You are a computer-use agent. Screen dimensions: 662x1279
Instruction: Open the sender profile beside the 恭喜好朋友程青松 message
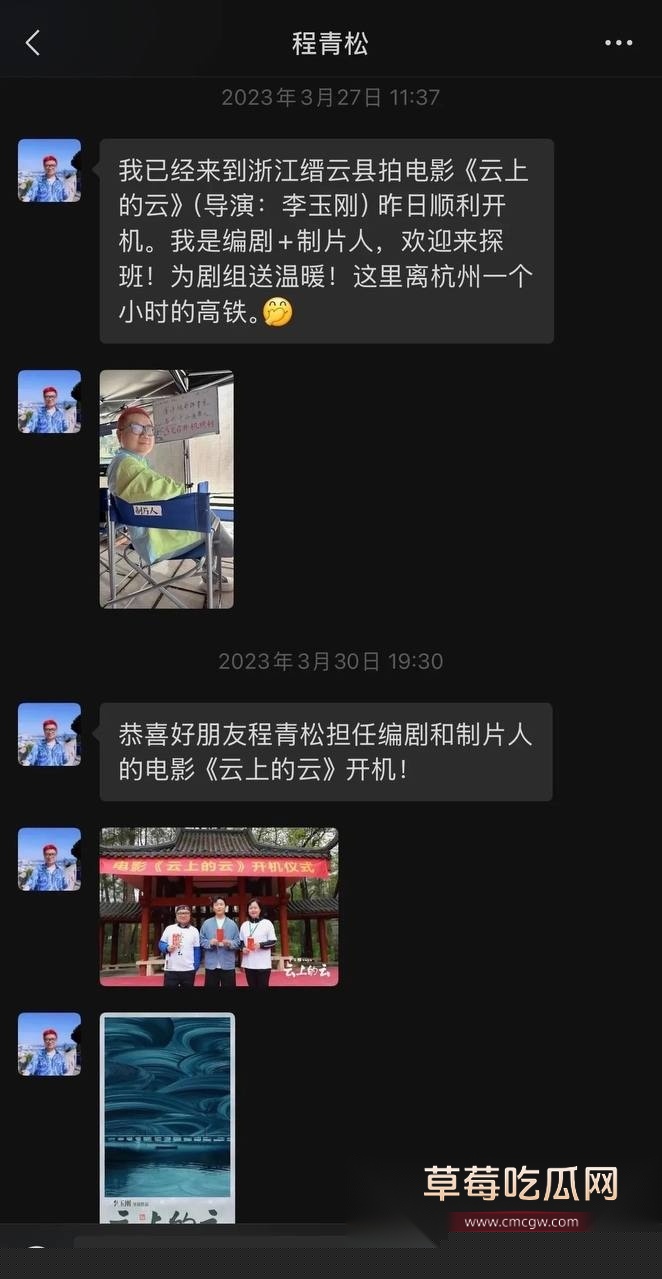tap(49, 734)
